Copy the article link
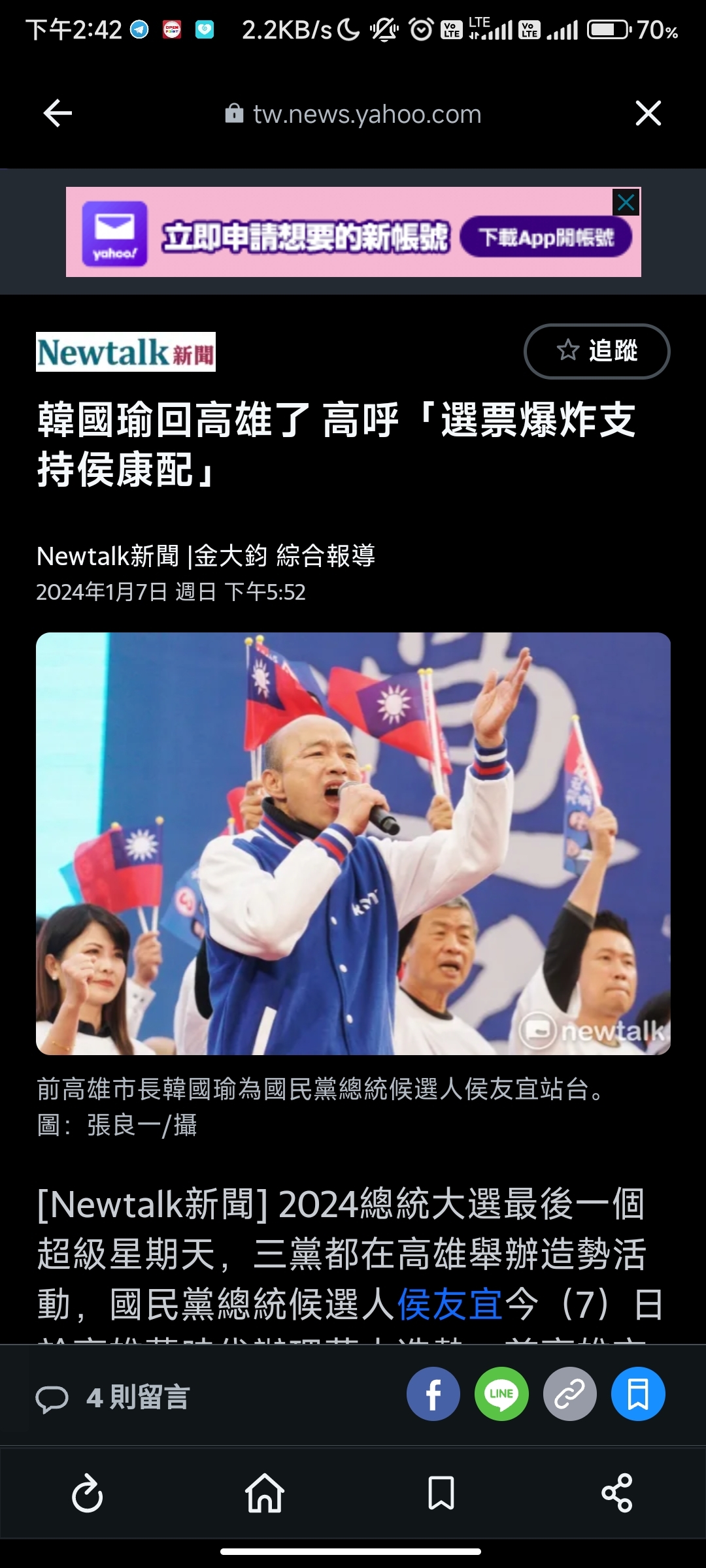 (570, 1394)
